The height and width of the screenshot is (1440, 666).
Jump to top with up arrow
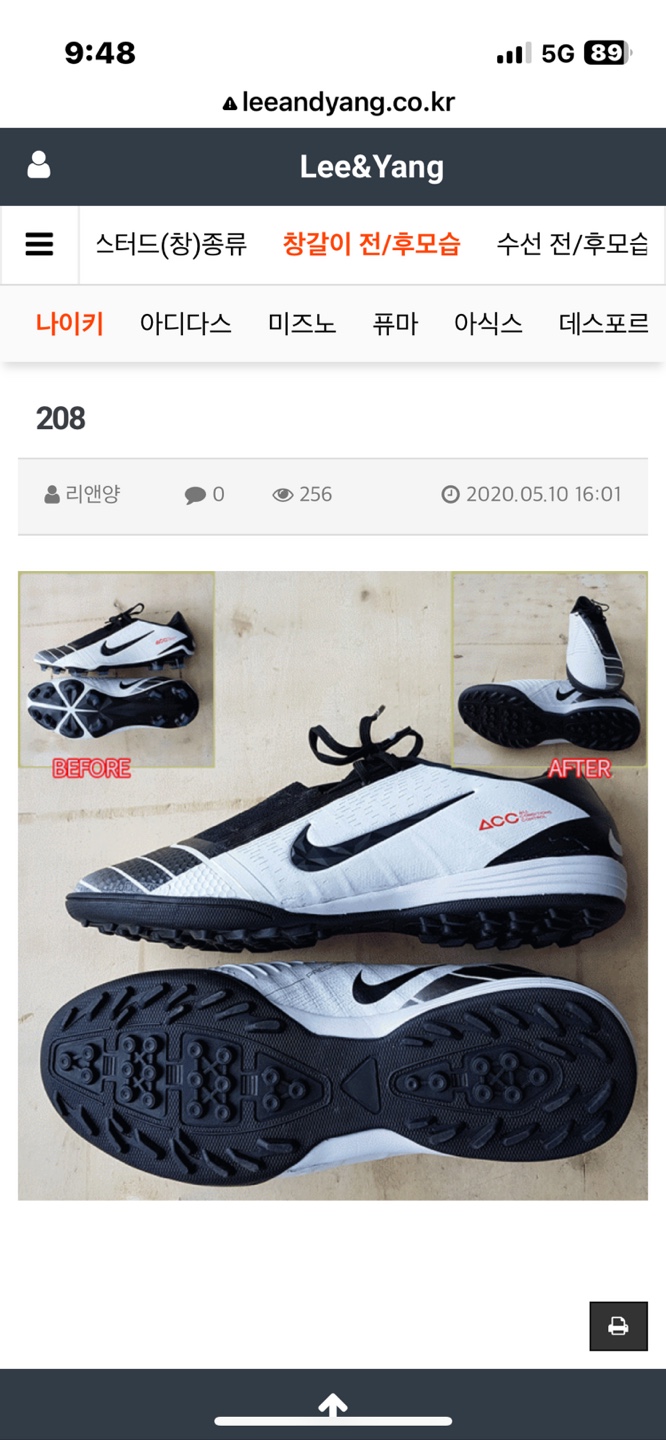tap(333, 1405)
